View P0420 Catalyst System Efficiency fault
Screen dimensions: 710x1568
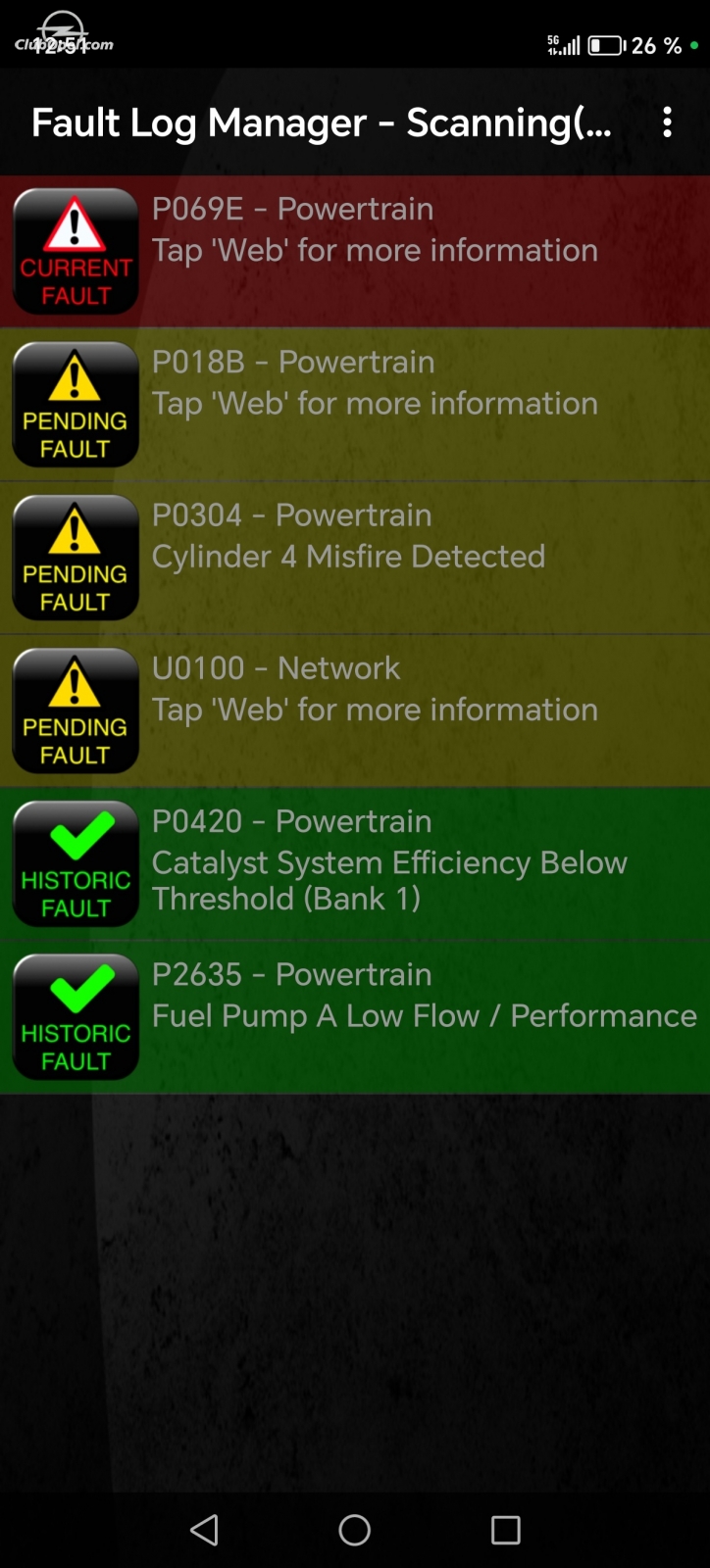pyautogui.click(x=355, y=863)
